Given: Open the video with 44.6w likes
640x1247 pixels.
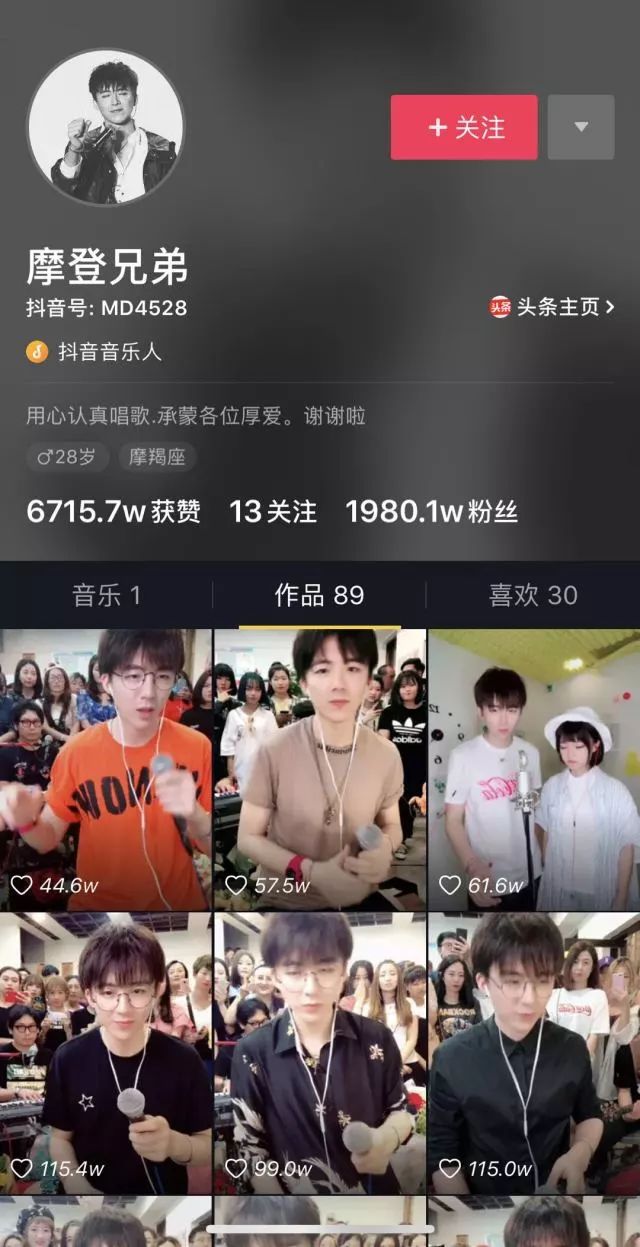Looking at the screenshot, I should click(x=105, y=768).
